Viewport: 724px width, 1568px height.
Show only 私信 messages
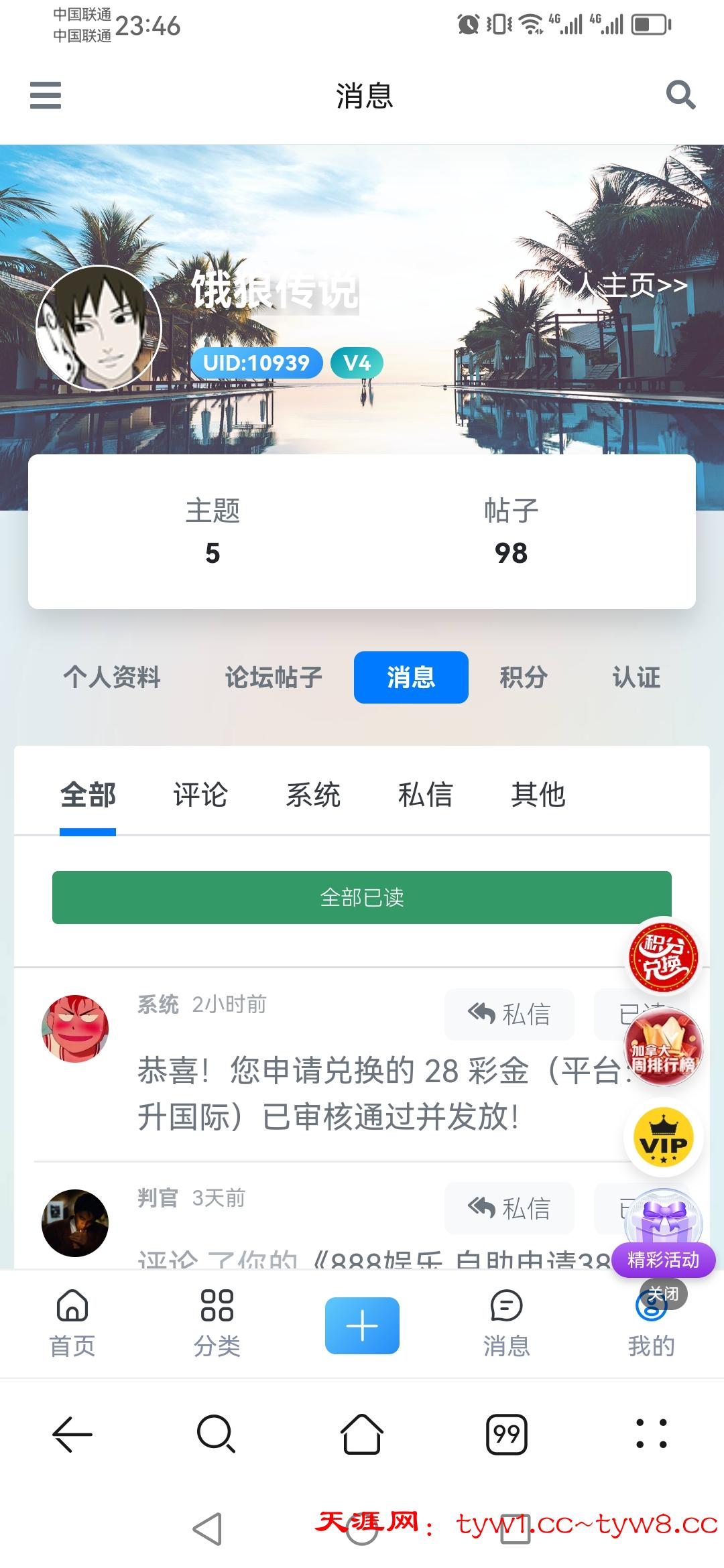click(x=426, y=795)
